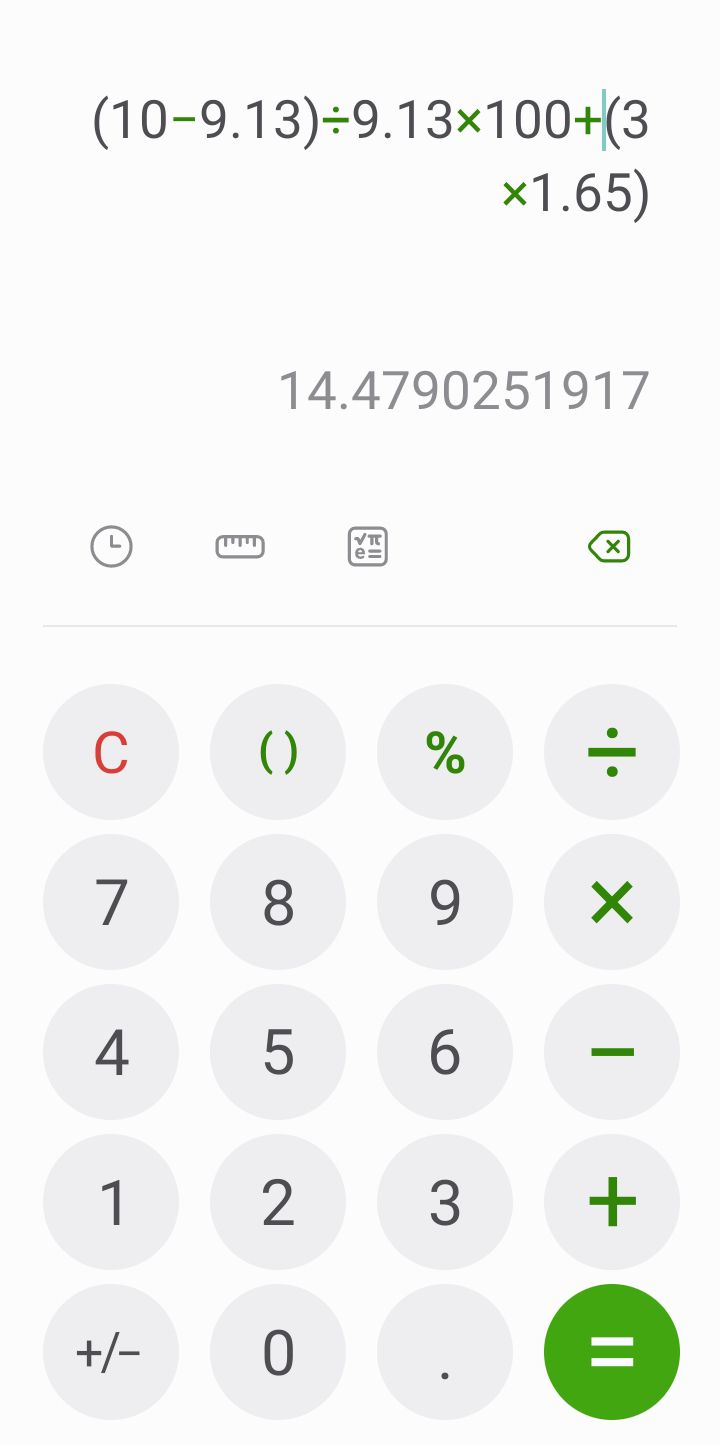Screen dimensions: 720x1445
Task: Place cursor in the expression field
Action: click(370, 155)
